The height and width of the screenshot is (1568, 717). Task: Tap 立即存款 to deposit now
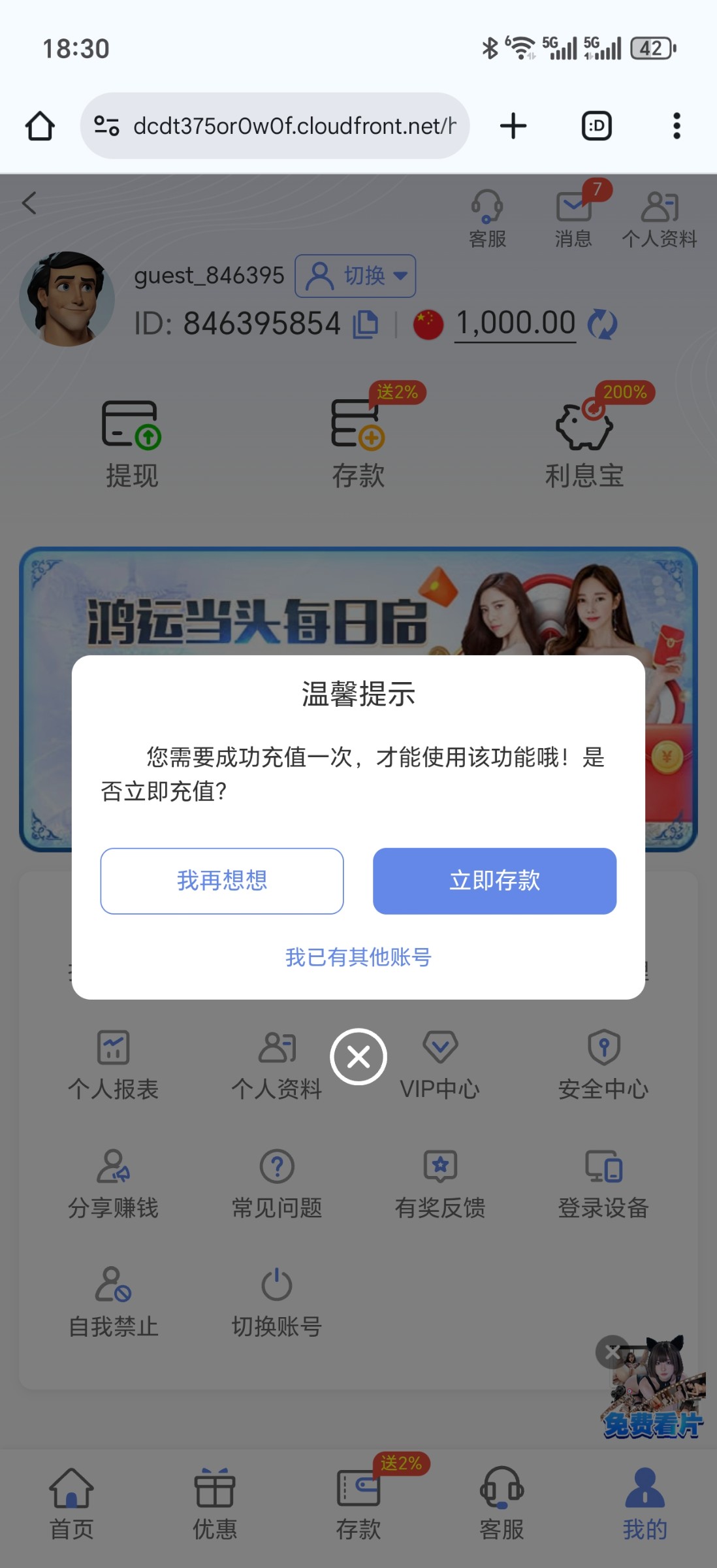494,881
